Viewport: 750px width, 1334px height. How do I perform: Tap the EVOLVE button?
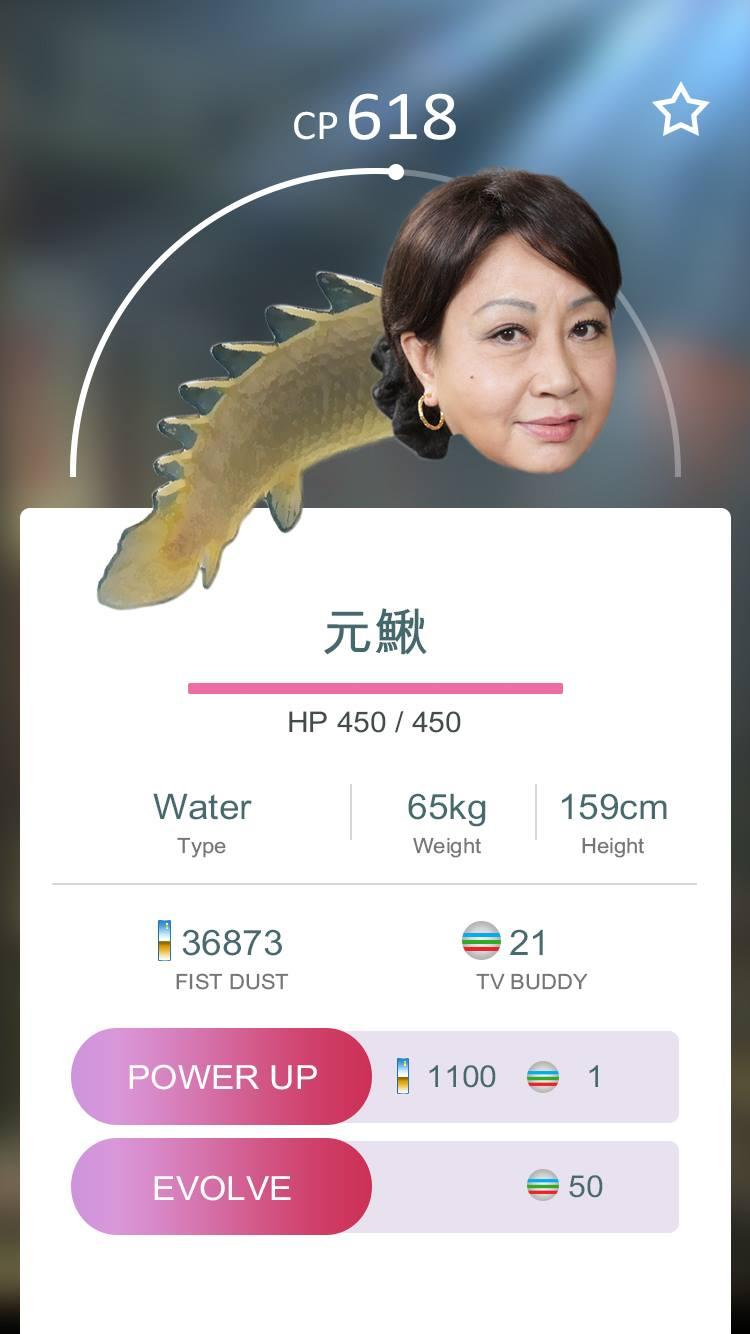[221, 1187]
